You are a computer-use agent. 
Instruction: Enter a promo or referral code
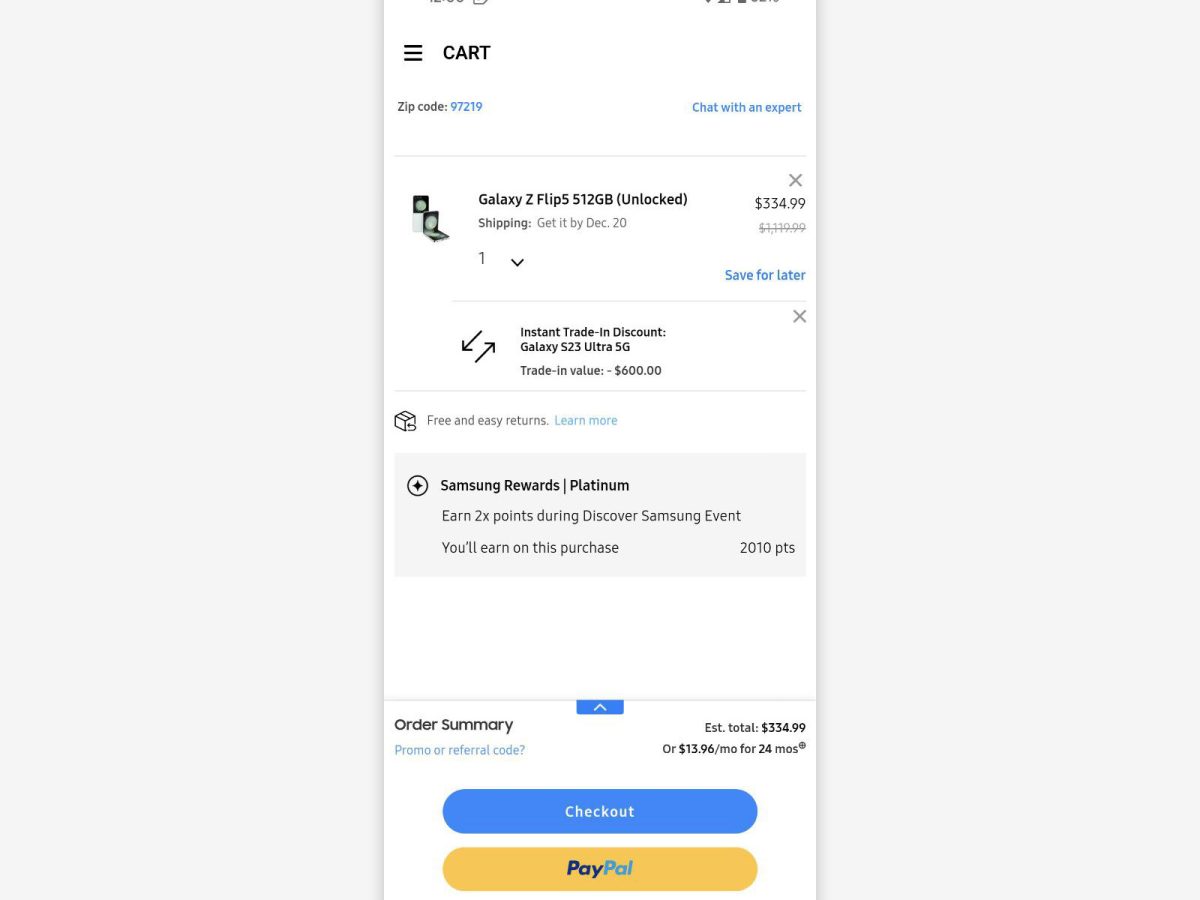pos(459,750)
